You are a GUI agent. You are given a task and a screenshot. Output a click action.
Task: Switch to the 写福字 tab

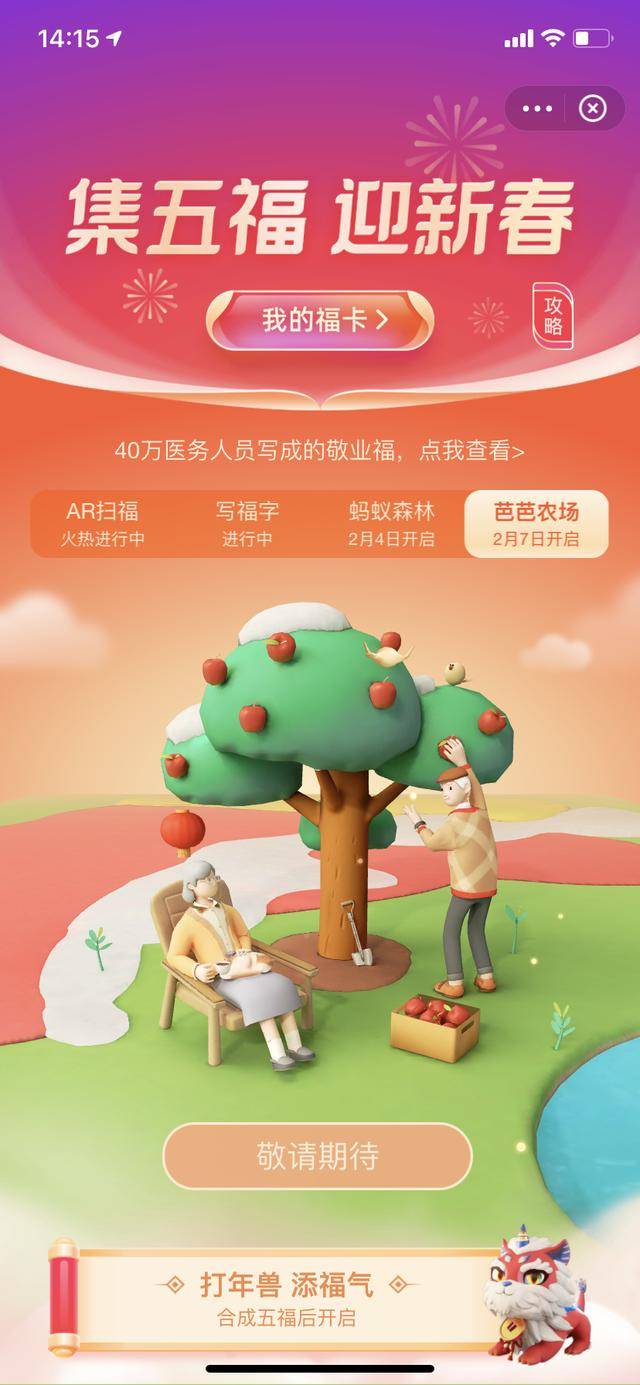coord(247,523)
